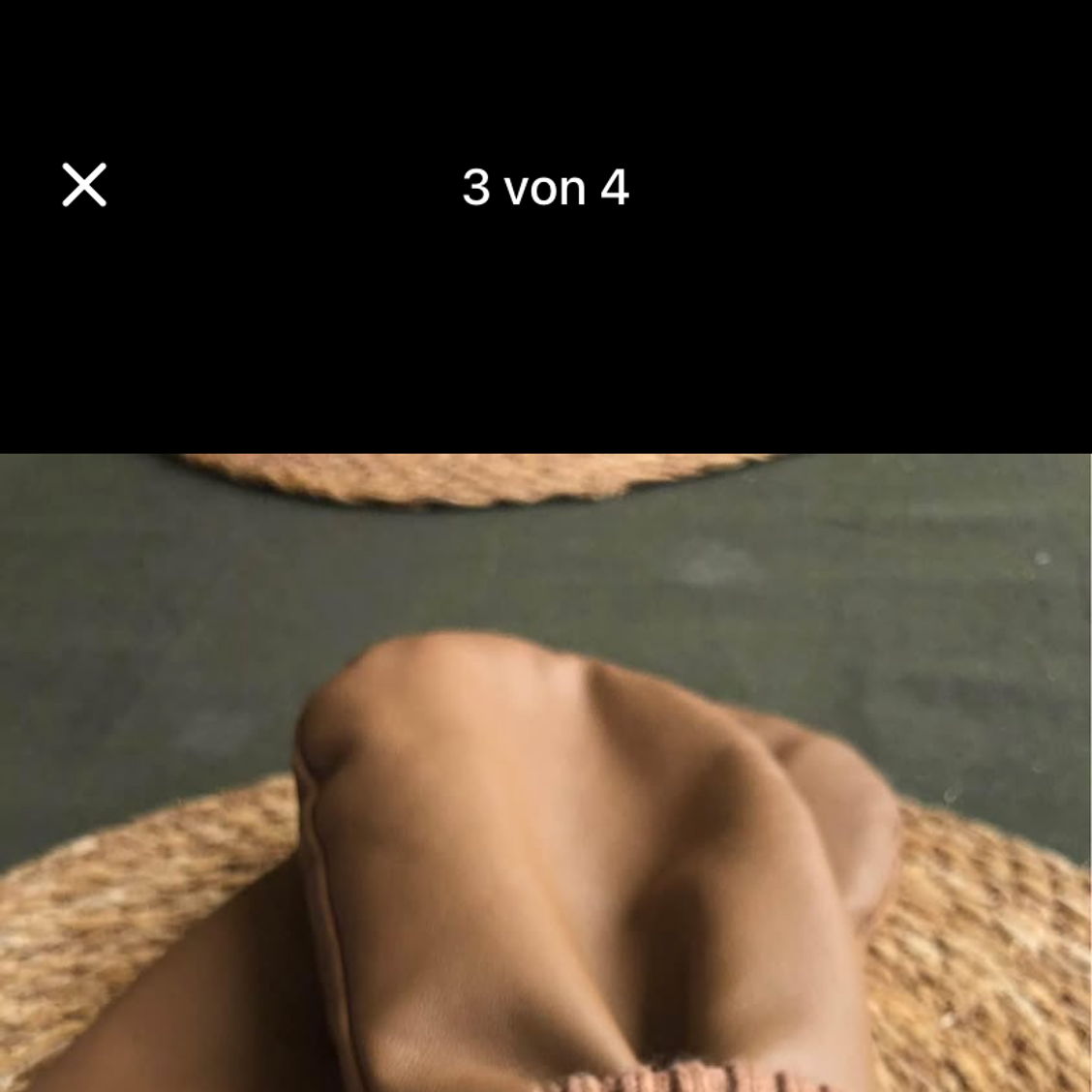This screenshot has height=1092, width=1092.
Task: Close the photo viewer
Action: click(x=84, y=185)
